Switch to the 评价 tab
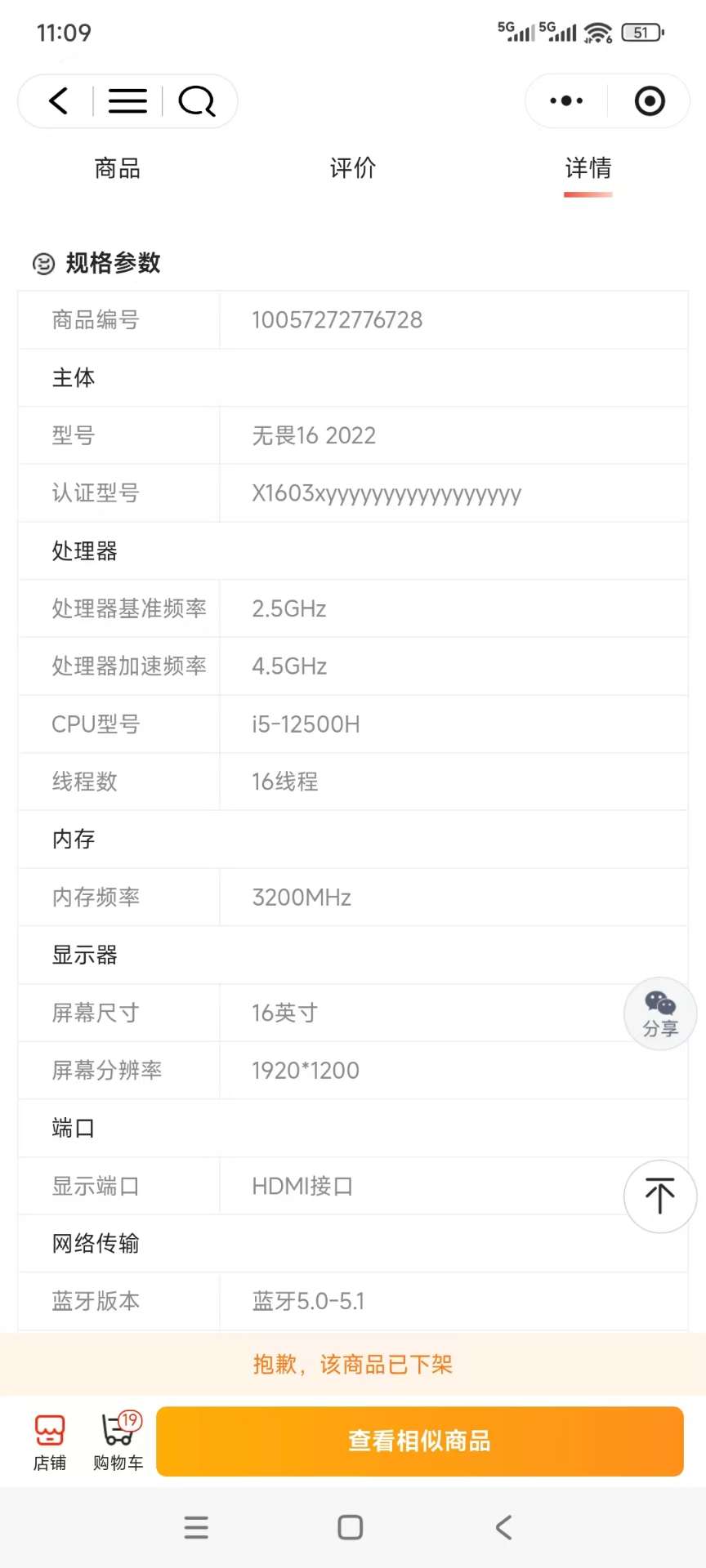 click(352, 169)
